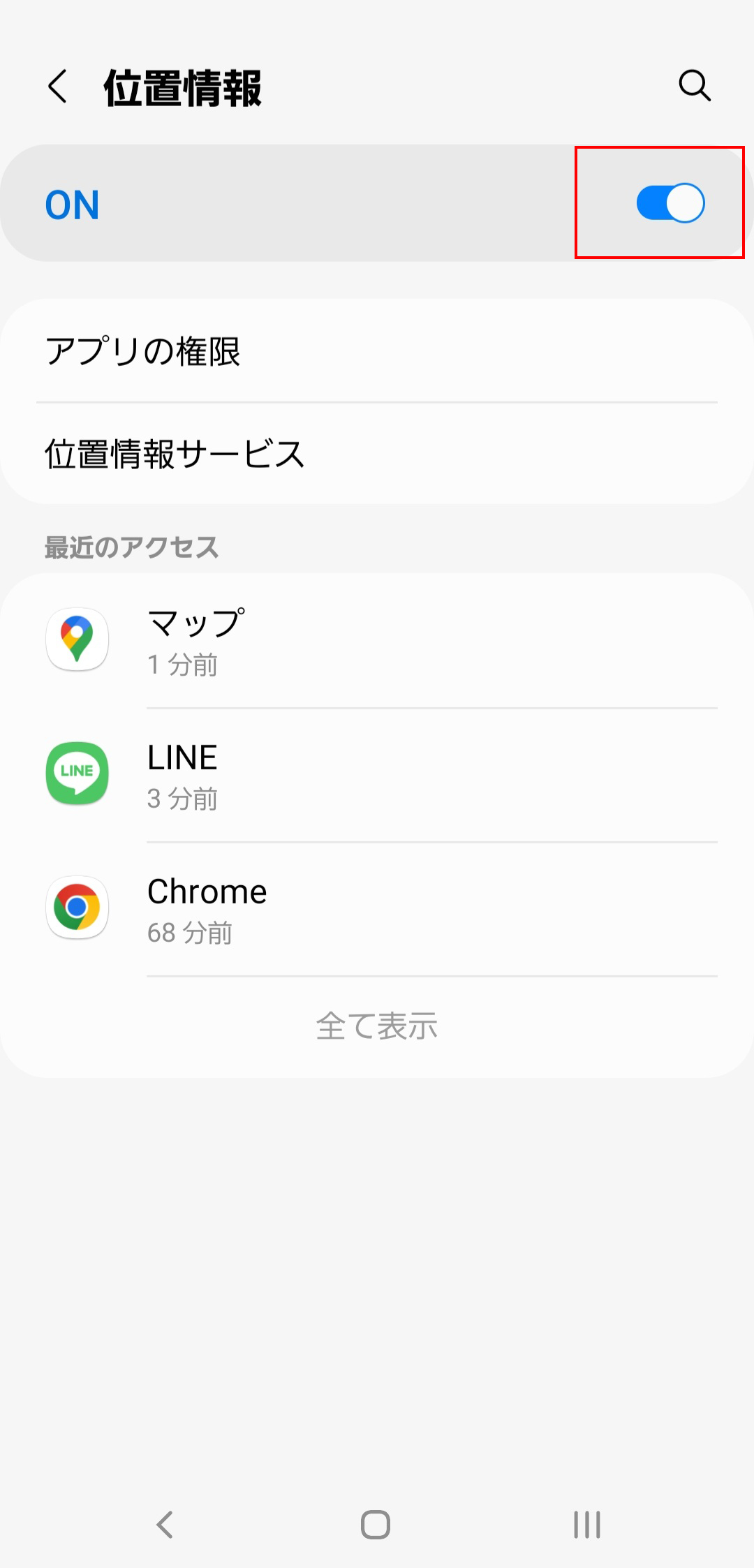Open the search magnifier icon
754x1568 pixels.
pyautogui.click(x=695, y=86)
